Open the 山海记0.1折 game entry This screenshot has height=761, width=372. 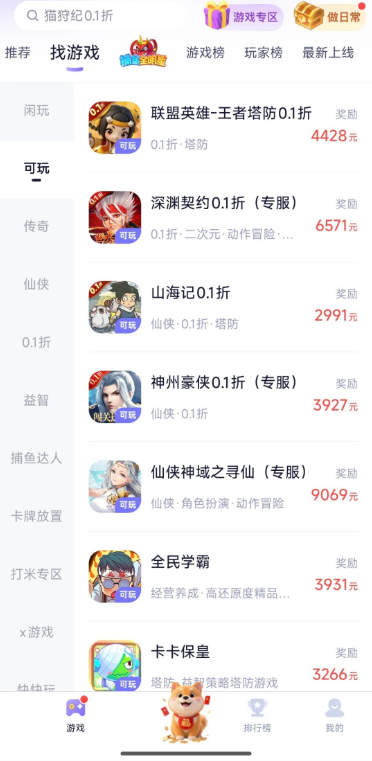coord(223,307)
